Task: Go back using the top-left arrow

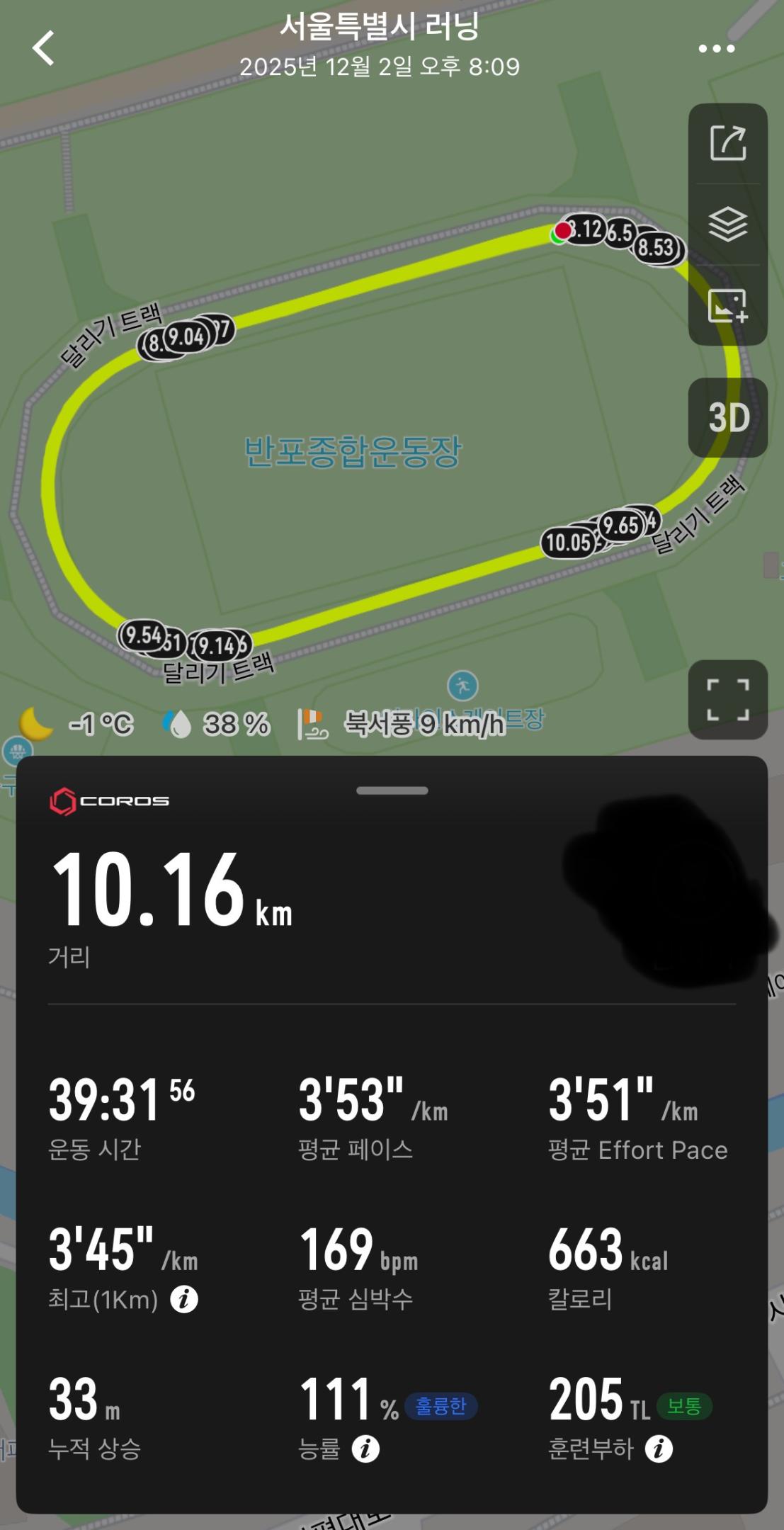Action: [x=44, y=48]
